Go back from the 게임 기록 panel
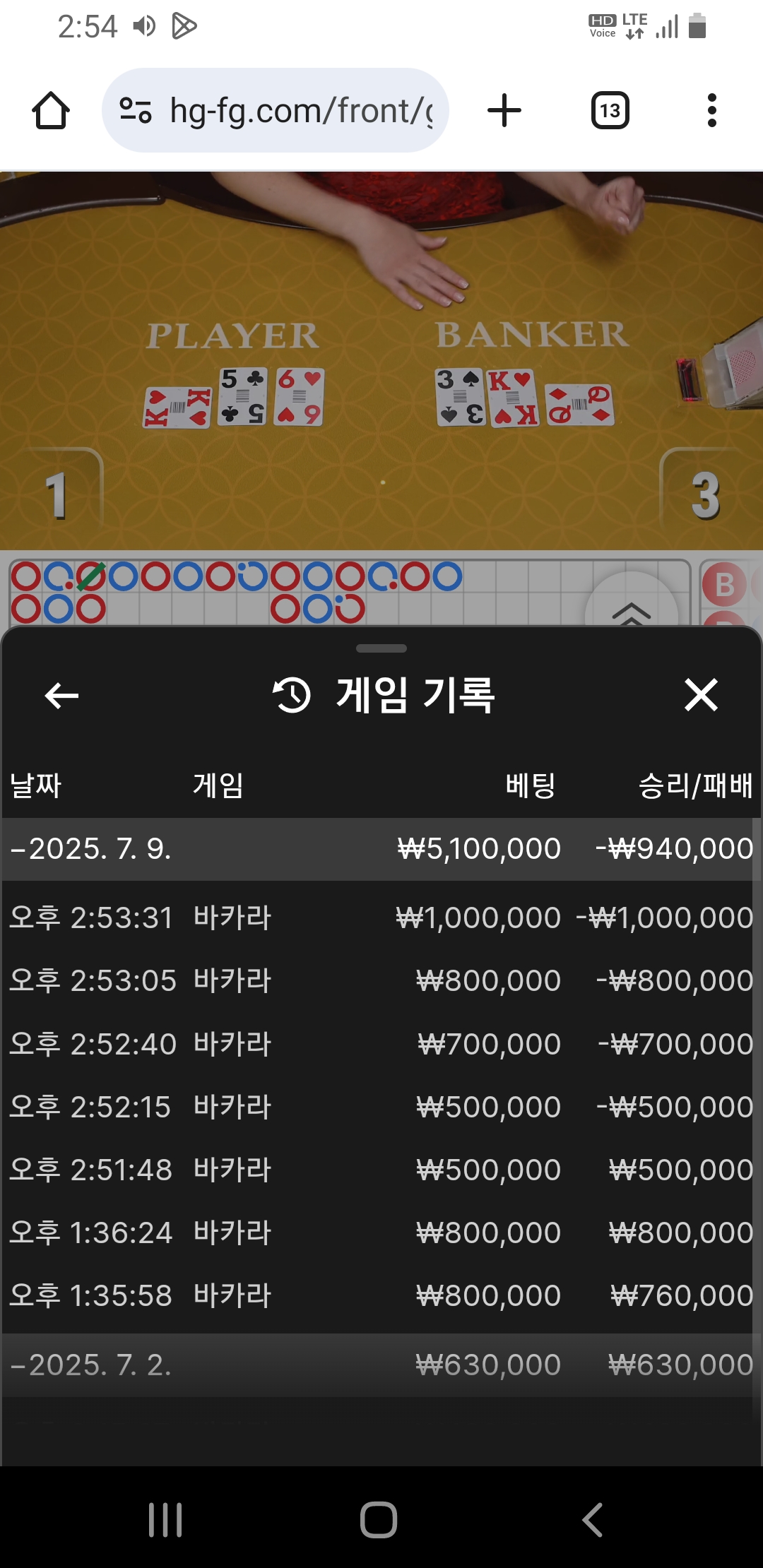Viewport: 763px width, 1568px height. point(61,696)
